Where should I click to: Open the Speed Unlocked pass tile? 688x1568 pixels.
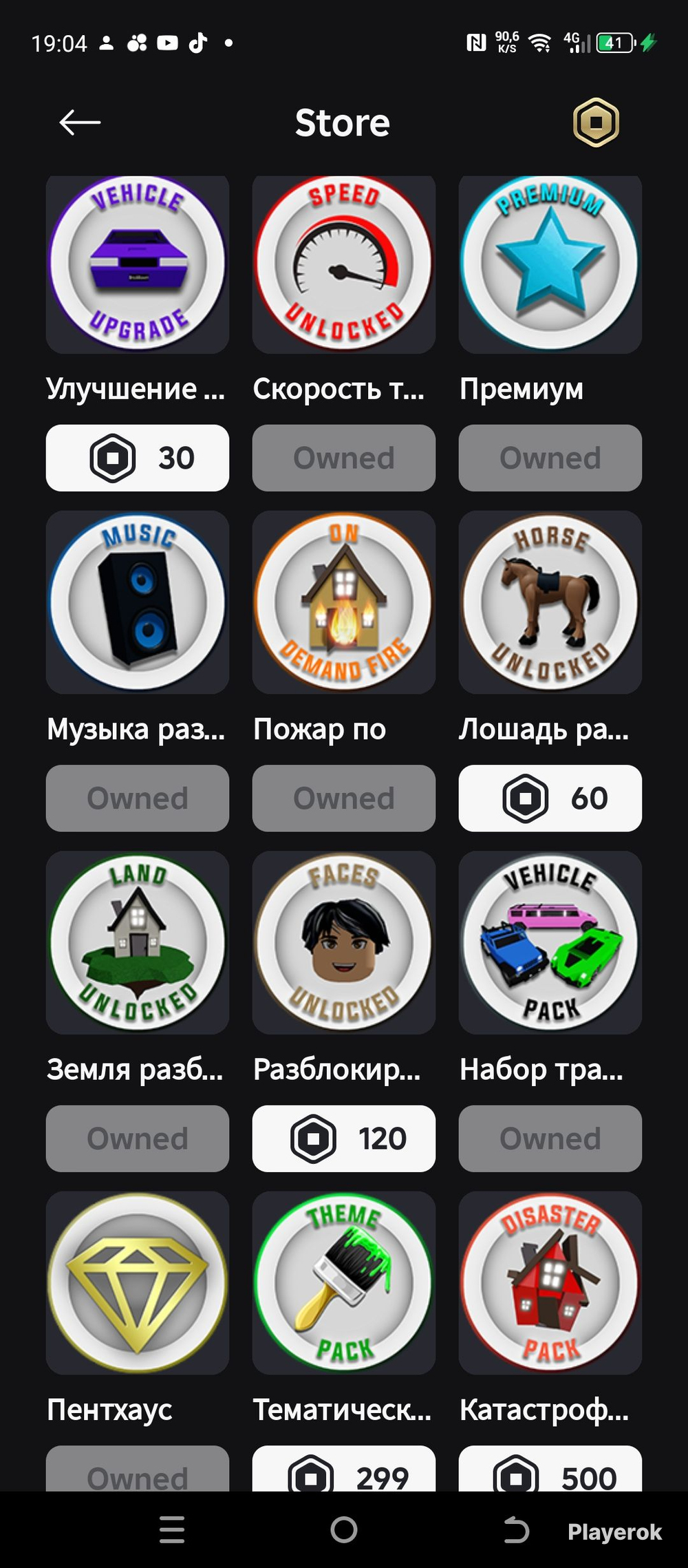click(x=344, y=264)
